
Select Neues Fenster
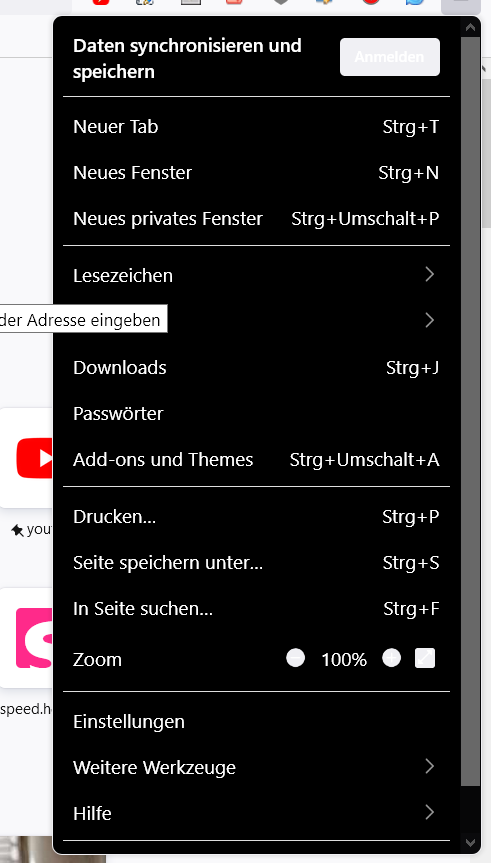257,173
